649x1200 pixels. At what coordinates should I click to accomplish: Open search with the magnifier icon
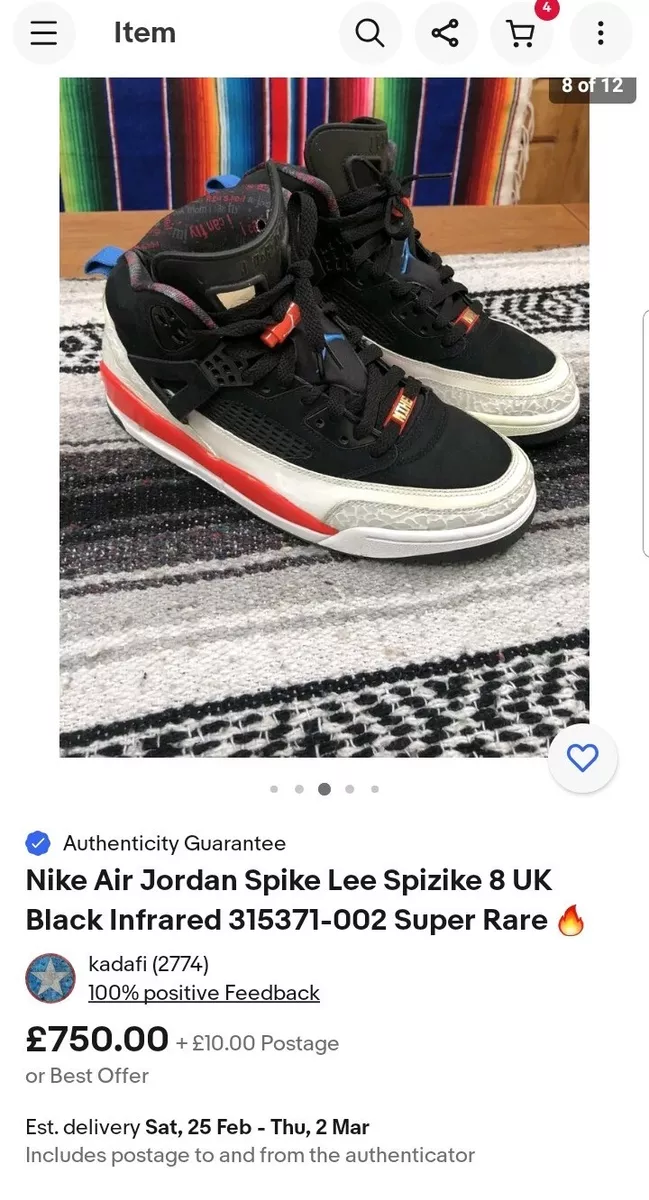pyautogui.click(x=370, y=33)
